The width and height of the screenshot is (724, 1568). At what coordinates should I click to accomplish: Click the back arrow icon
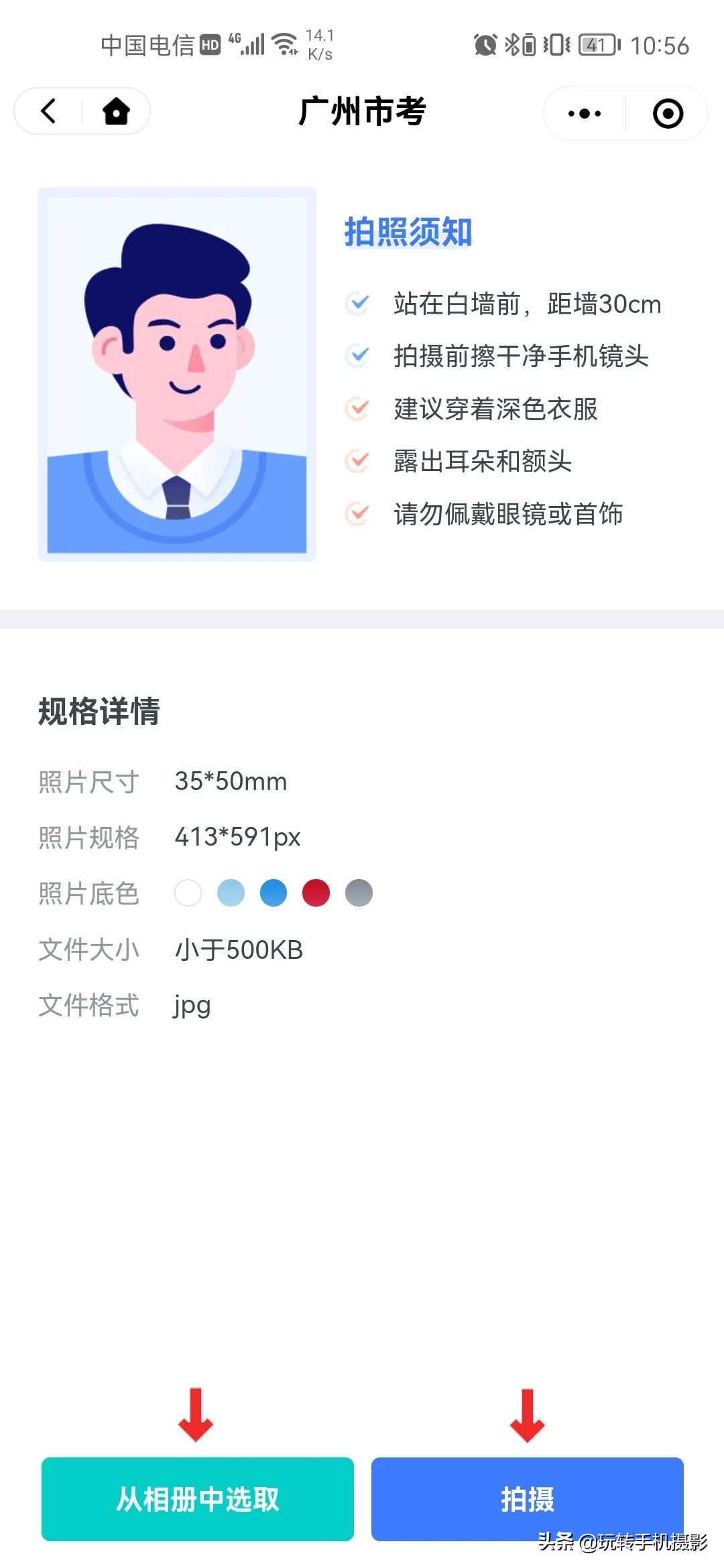47,112
